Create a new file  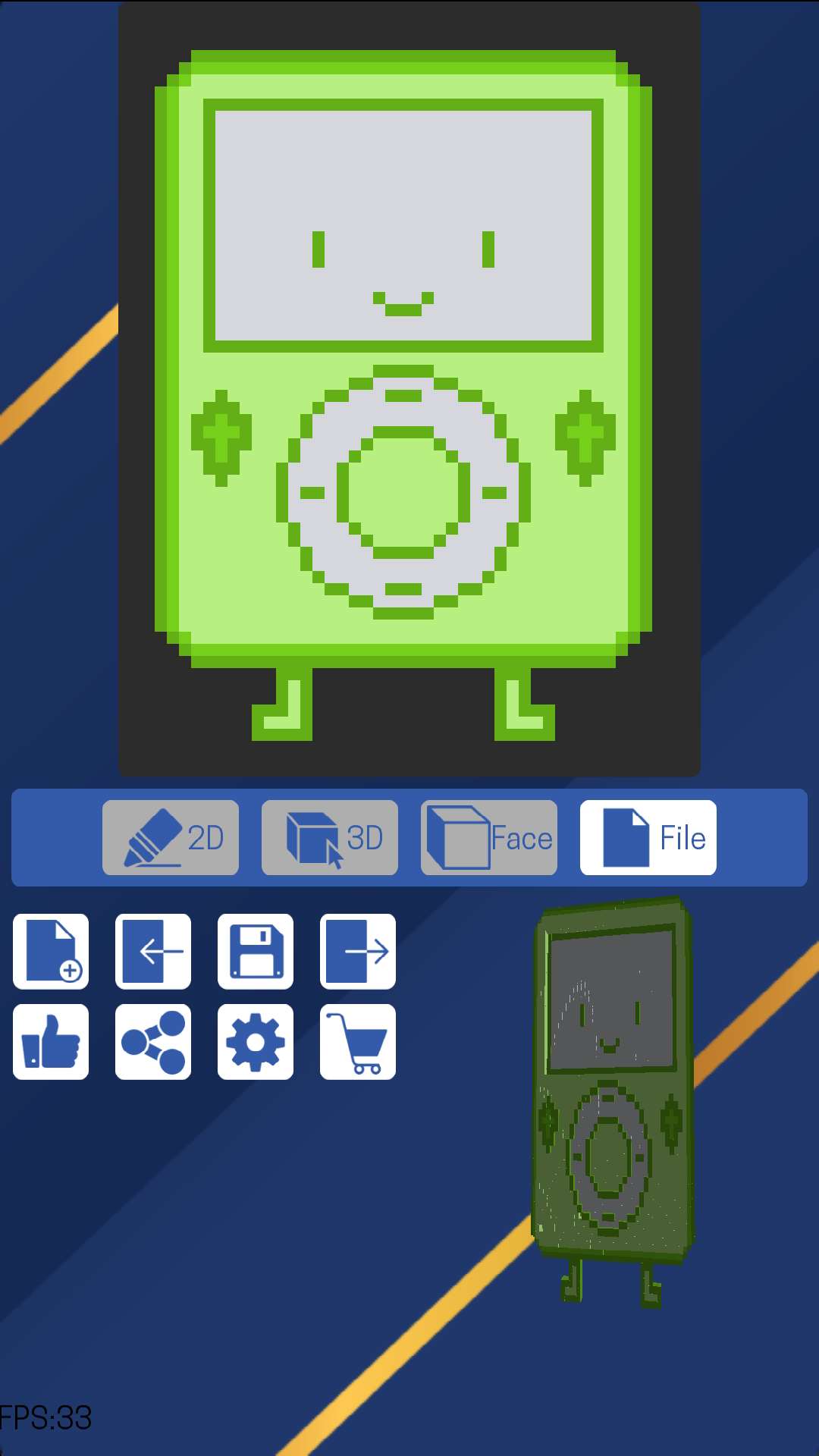(51, 952)
